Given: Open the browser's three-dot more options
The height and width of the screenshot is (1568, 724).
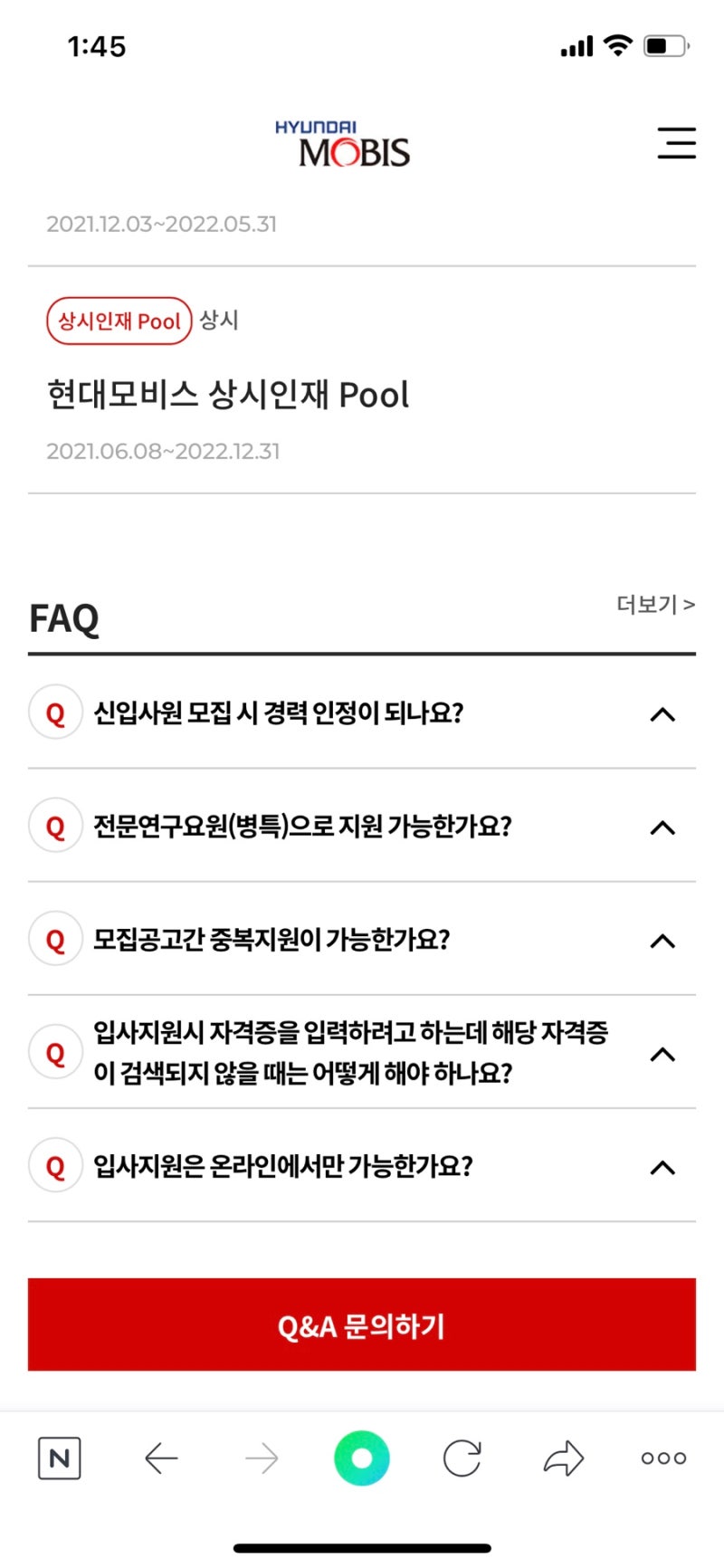Looking at the screenshot, I should 663,1458.
